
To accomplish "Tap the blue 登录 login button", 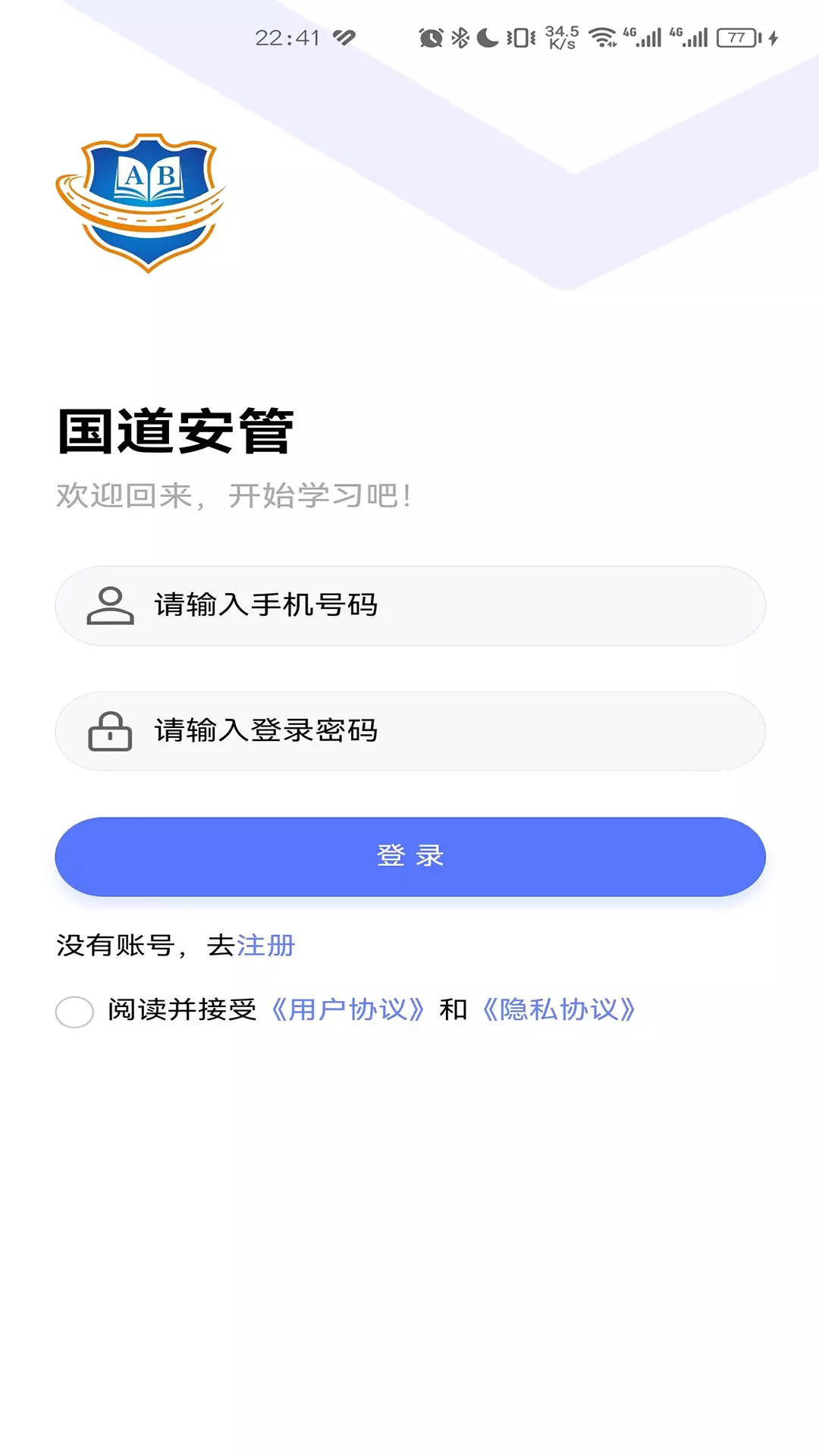I will point(410,856).
